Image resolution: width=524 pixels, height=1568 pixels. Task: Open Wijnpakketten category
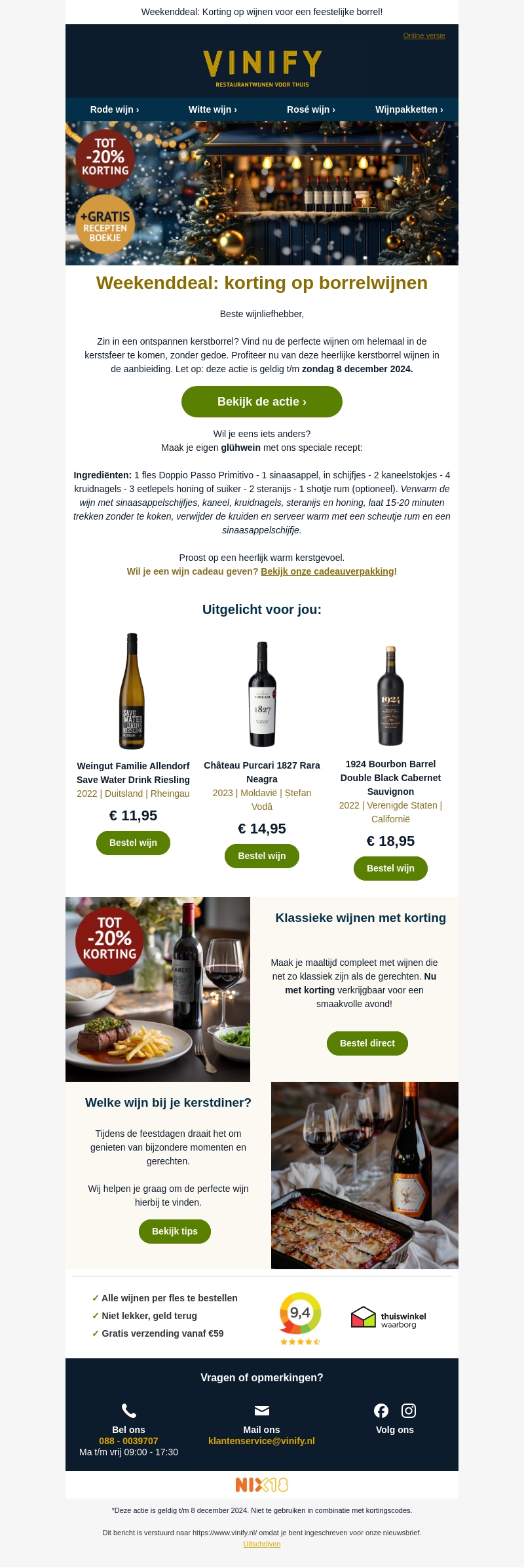[x=409, y=109]
